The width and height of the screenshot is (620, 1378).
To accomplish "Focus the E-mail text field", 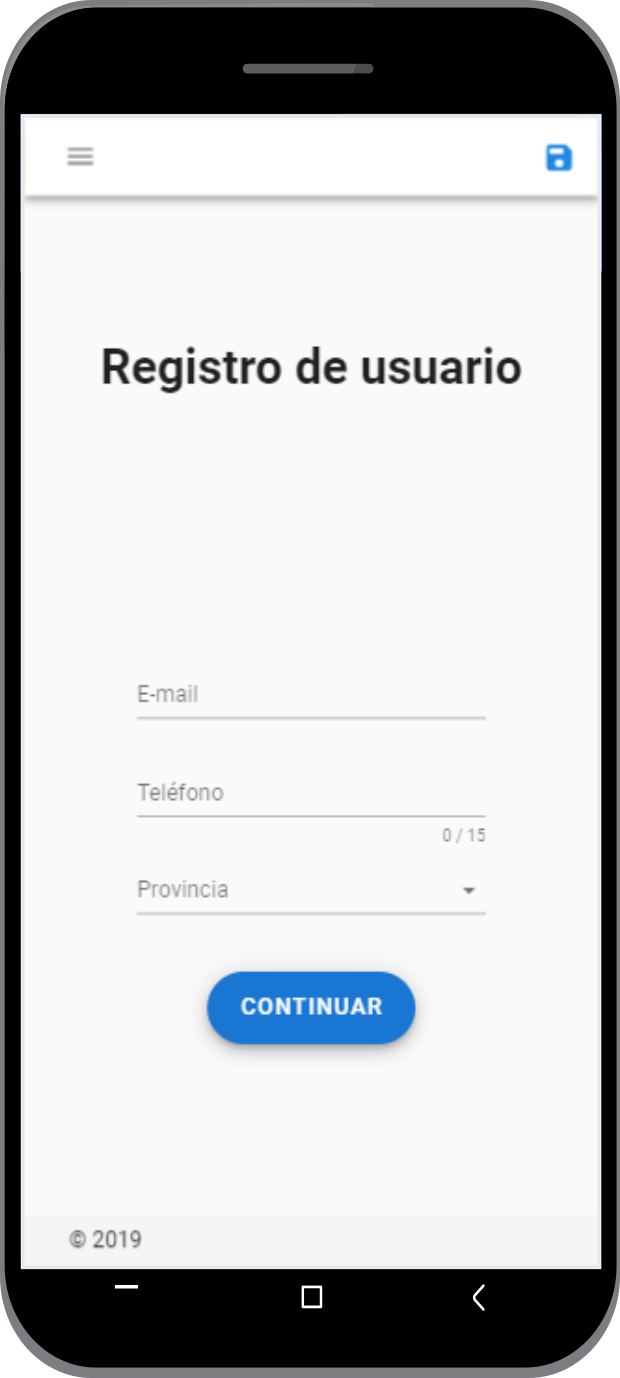I will point(311,695).
